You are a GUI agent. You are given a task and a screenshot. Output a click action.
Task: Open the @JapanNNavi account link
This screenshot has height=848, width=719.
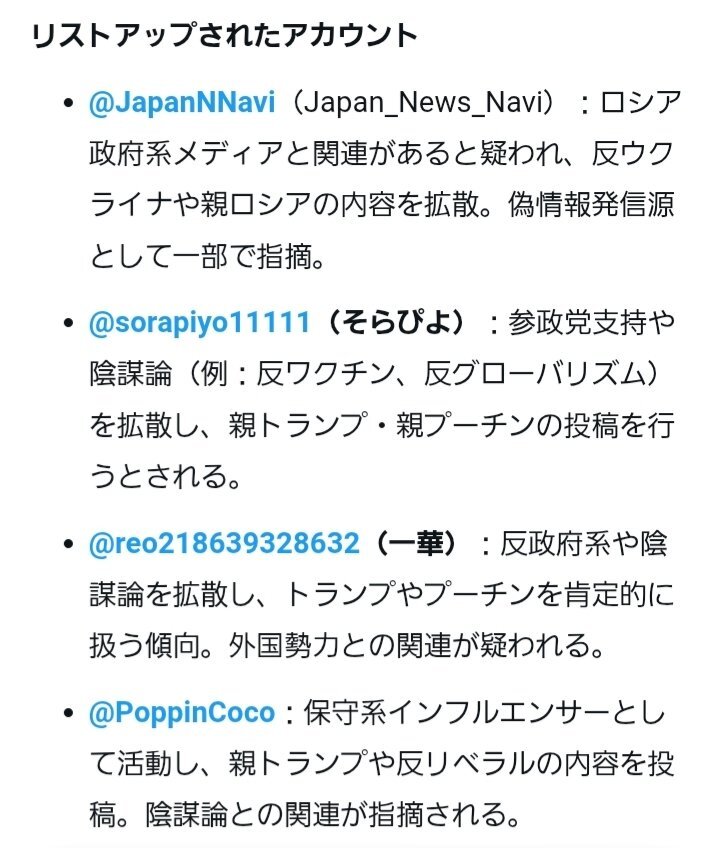click(185, 102)
